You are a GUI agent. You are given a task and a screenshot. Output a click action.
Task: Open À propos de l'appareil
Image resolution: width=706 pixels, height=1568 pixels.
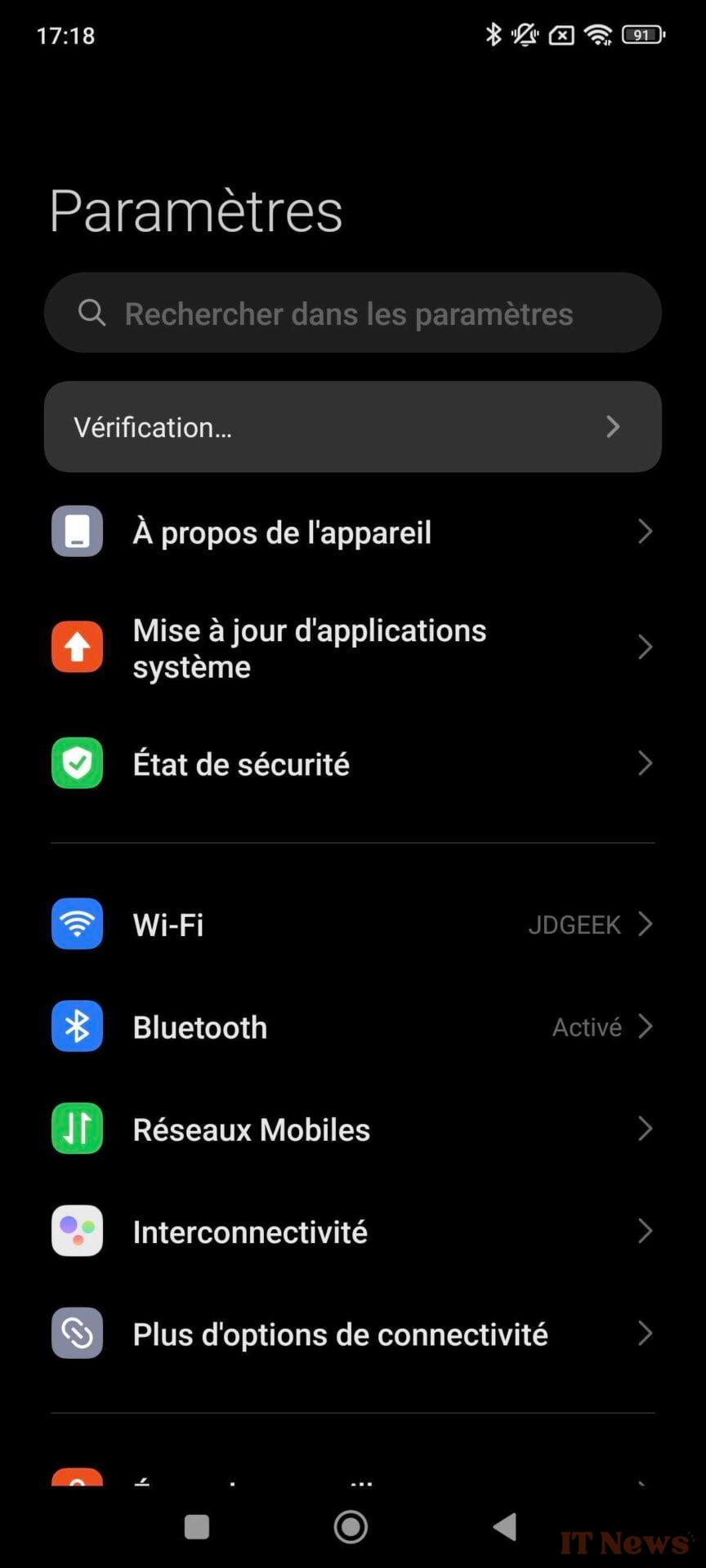(351, 532)
